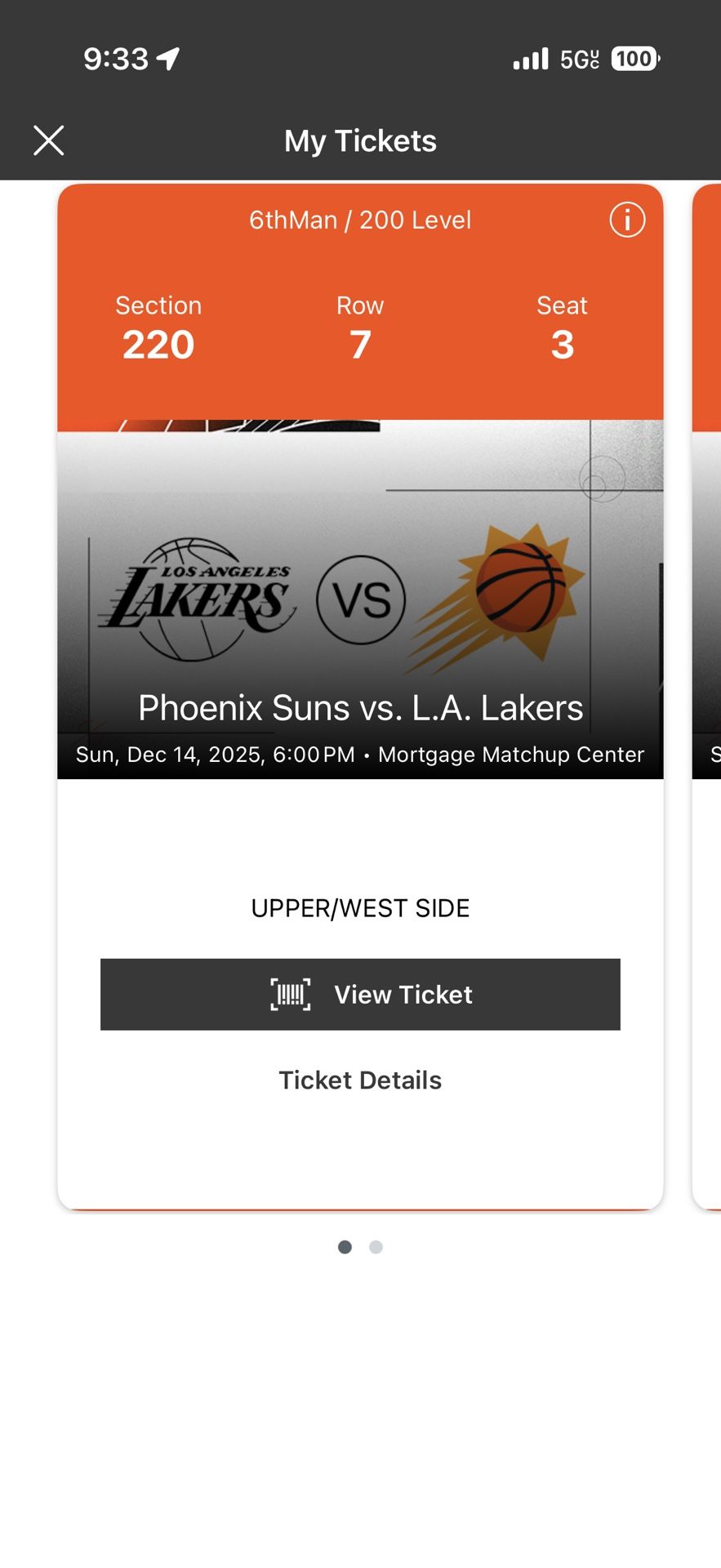Tap the battery level indicator
This screenshot has height=1568, width=721.
point(634,59)
